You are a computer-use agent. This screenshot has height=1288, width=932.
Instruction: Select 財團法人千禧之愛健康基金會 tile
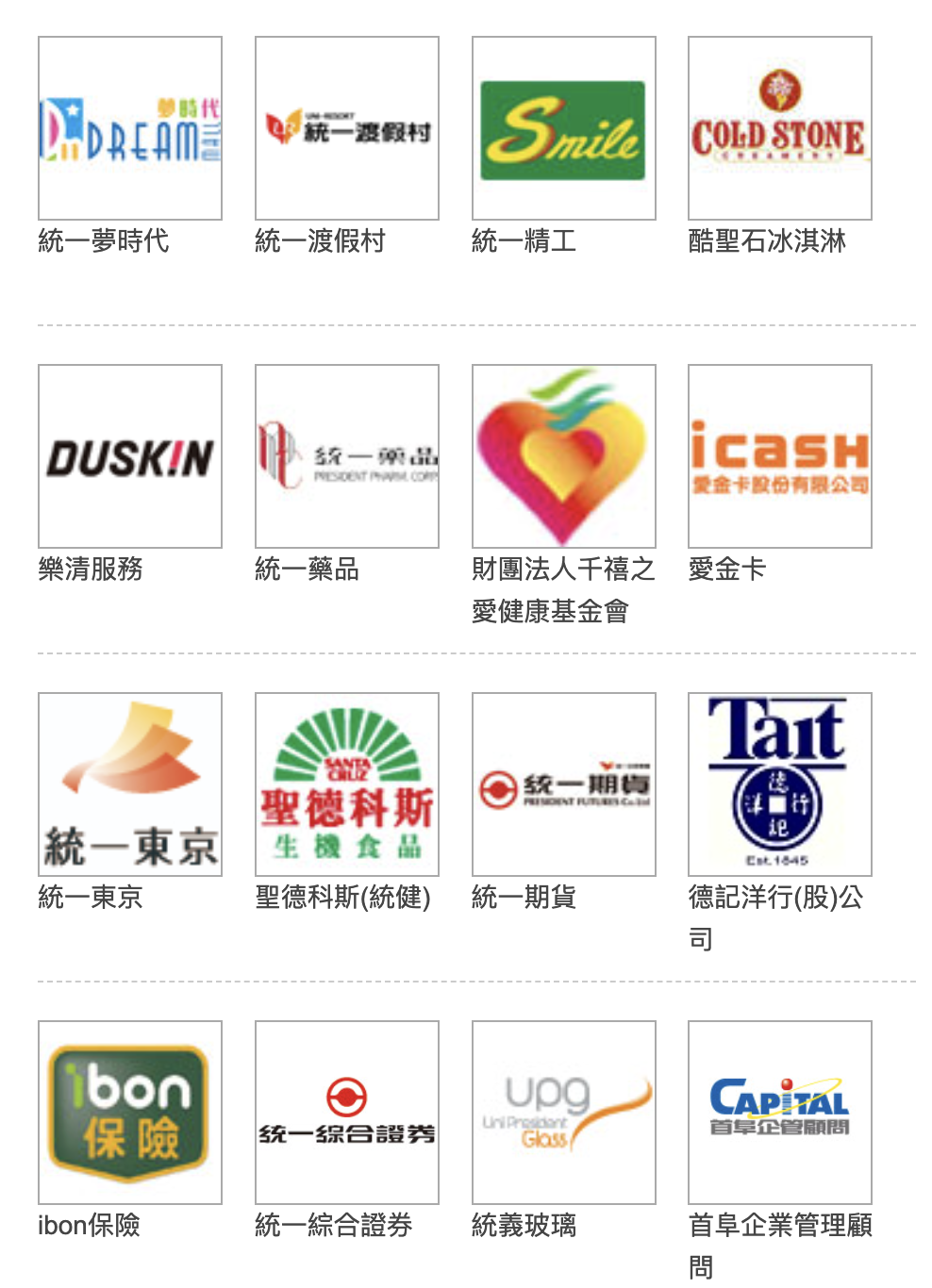[564, 456]
